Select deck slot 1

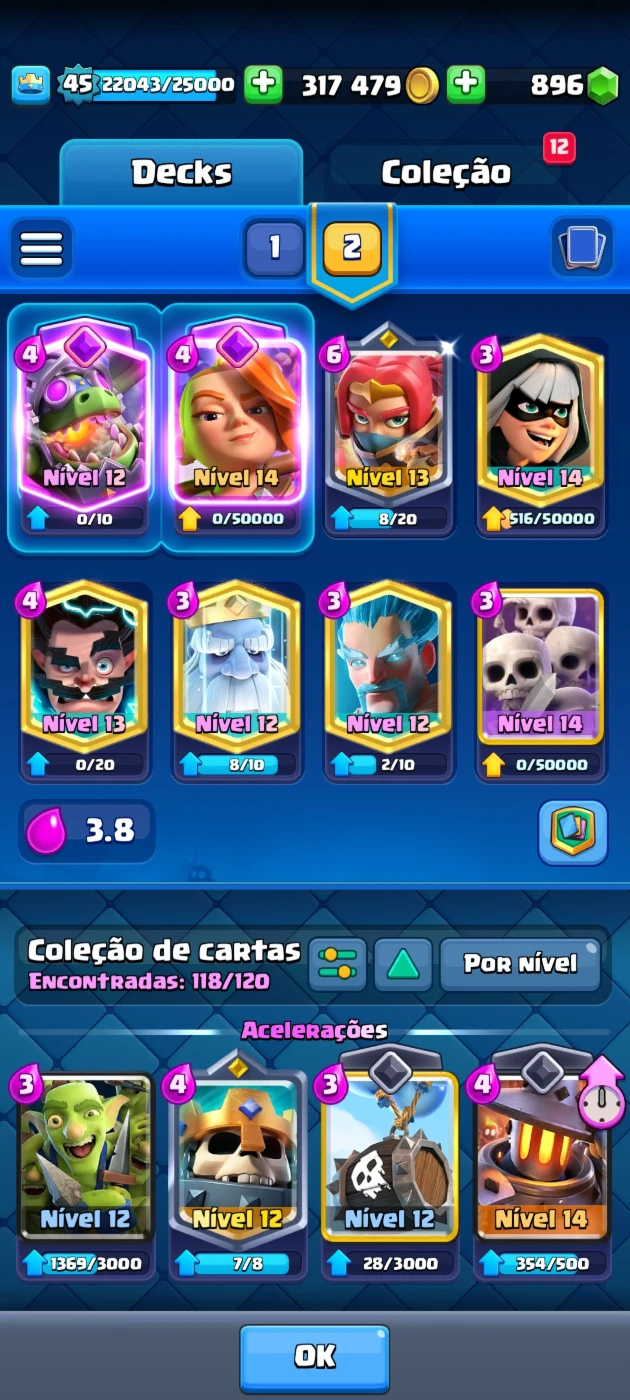coord(274,248)
